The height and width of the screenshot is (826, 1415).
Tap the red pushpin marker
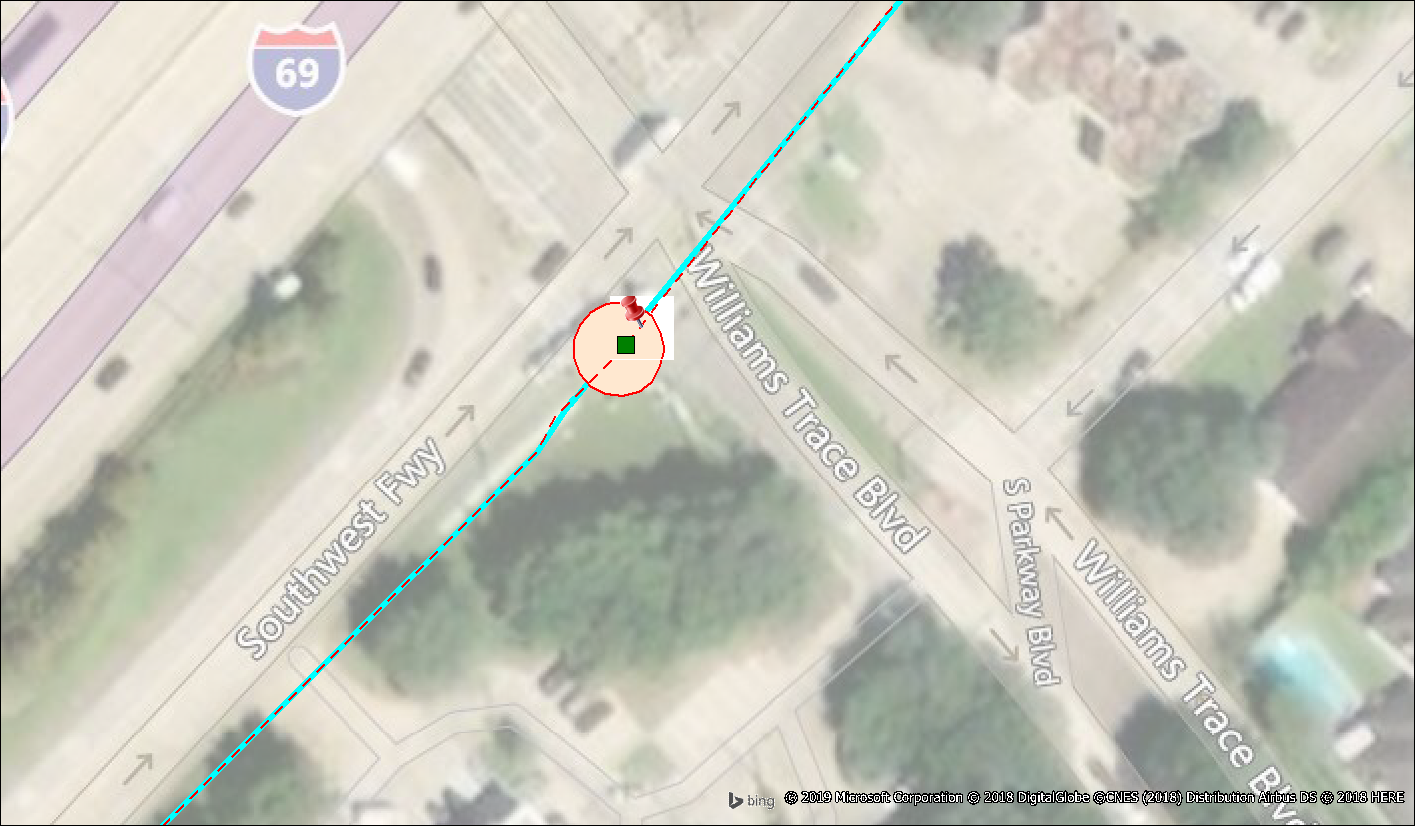click(632, 309)
